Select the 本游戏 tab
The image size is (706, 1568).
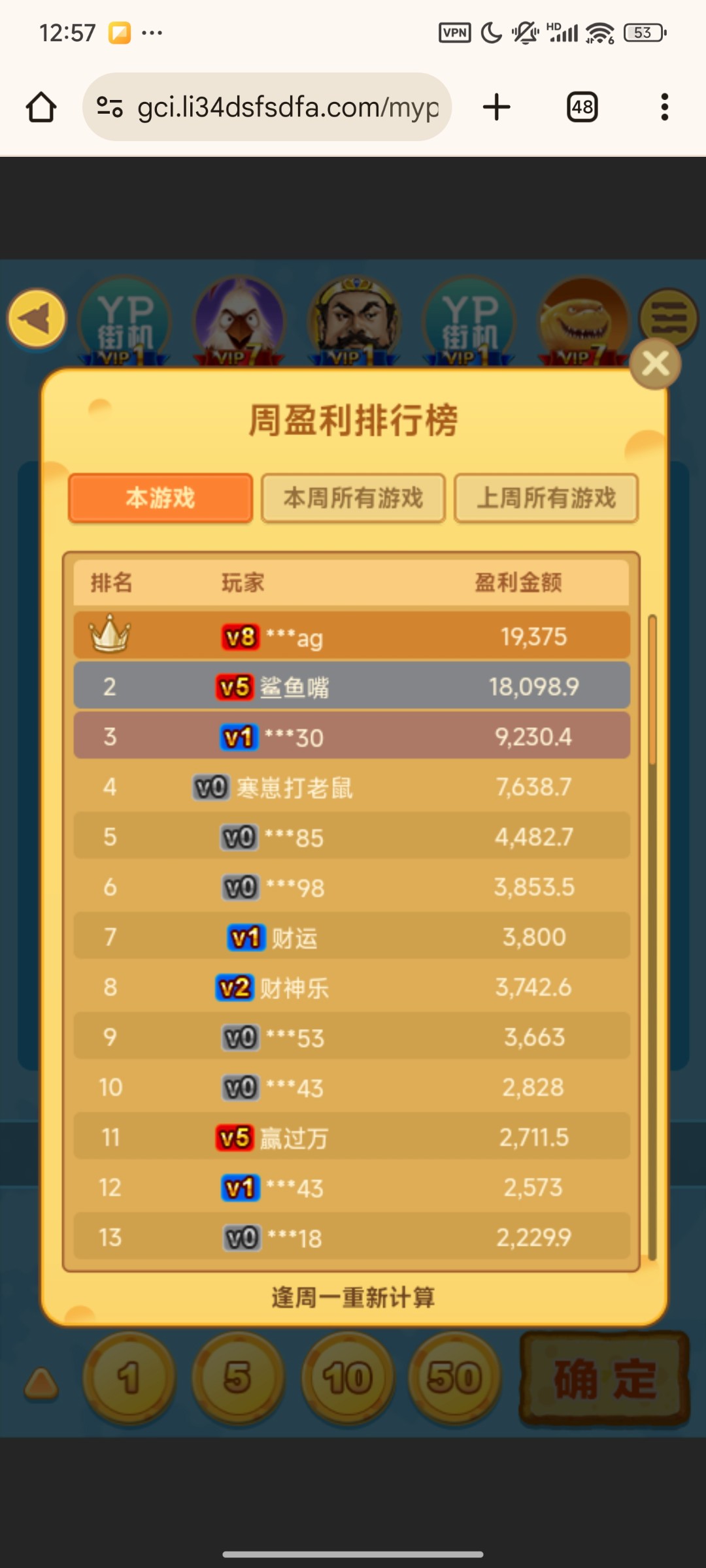[x=160, y=498]
